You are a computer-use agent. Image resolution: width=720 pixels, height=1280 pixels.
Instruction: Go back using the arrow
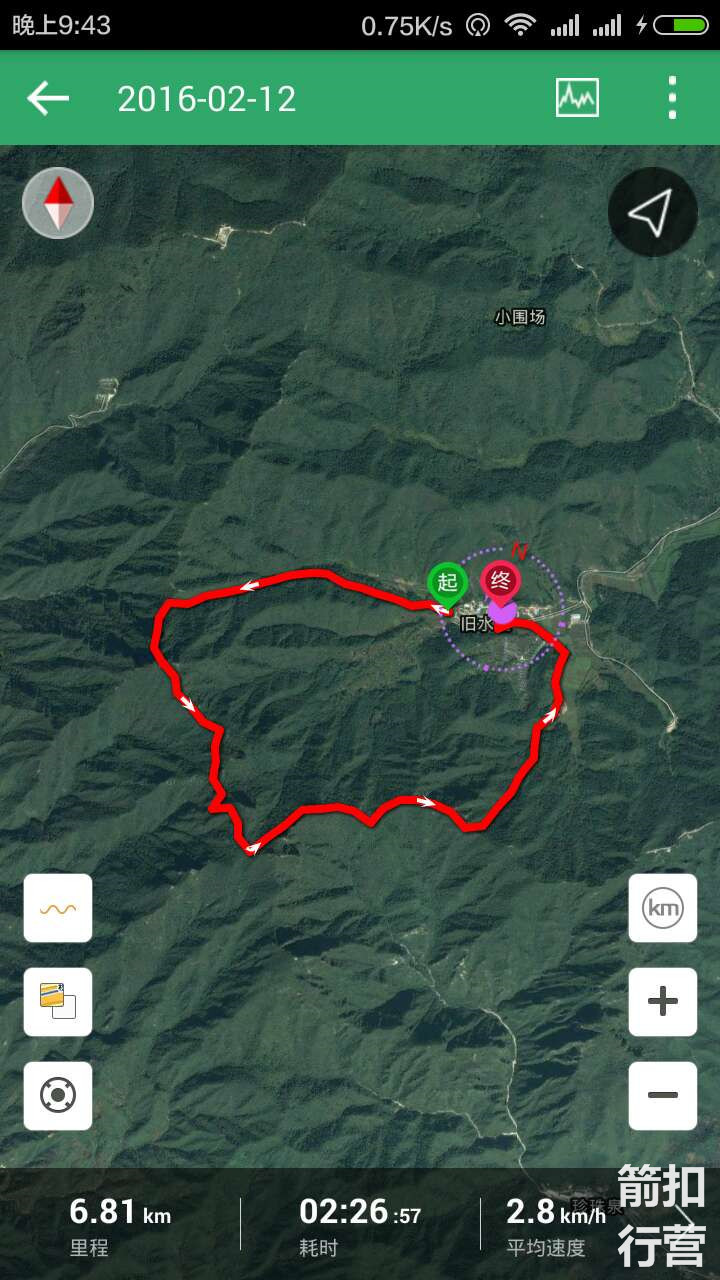point(48,98)
